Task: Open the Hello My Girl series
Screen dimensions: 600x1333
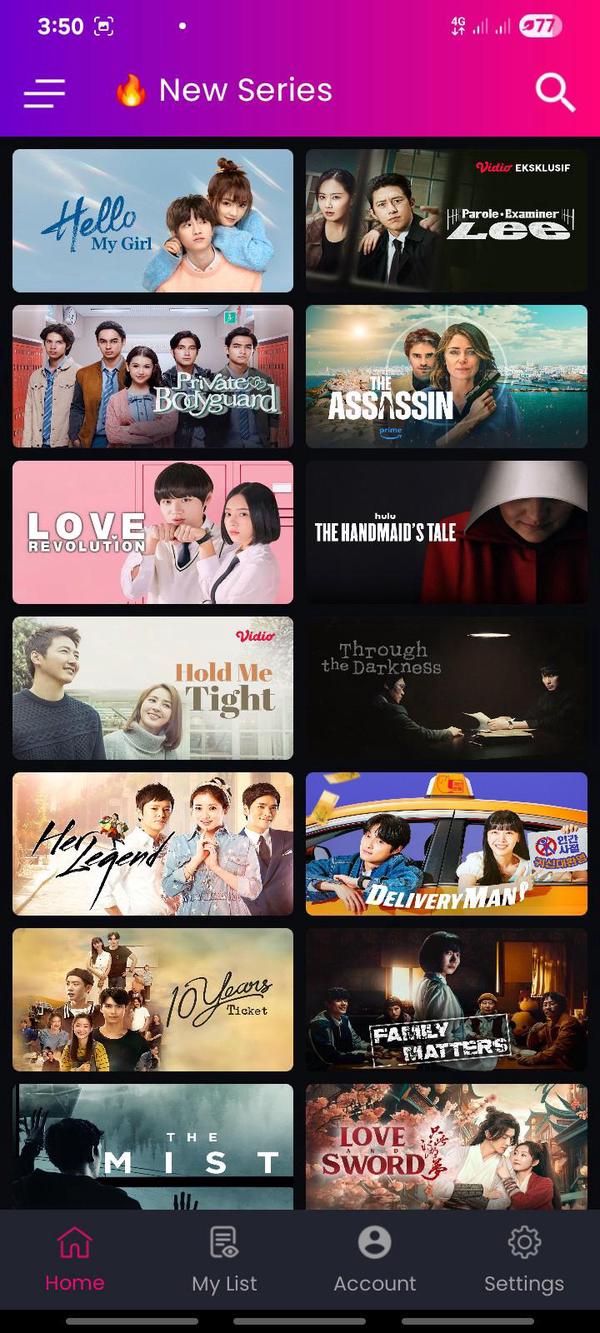Action: pos(153,221)
